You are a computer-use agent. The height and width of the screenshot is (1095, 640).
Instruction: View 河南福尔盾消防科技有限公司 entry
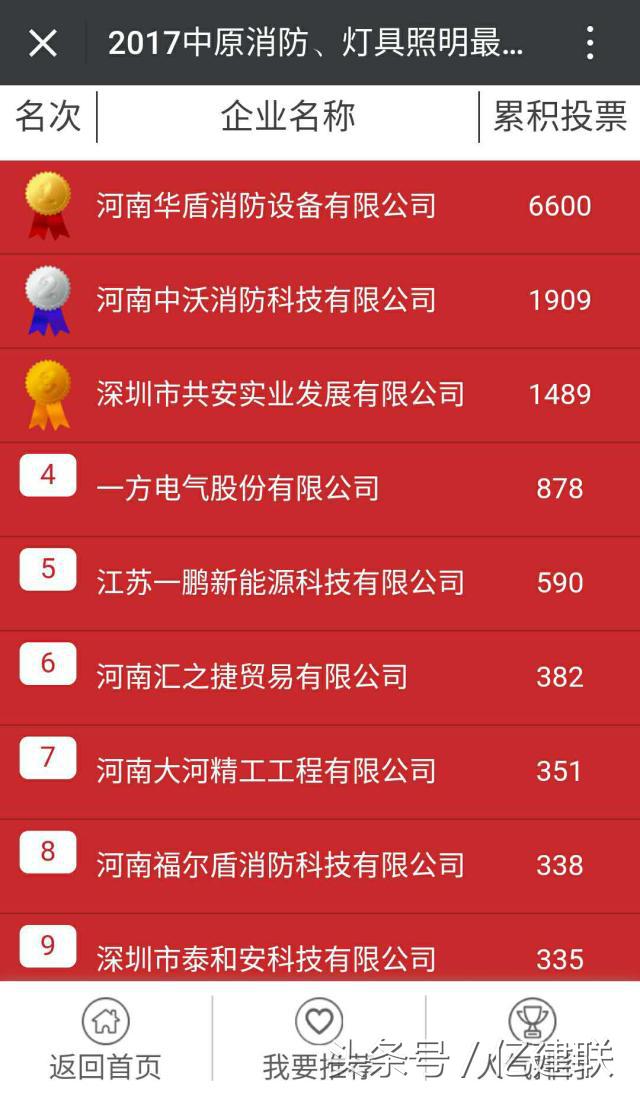point(280,865)
